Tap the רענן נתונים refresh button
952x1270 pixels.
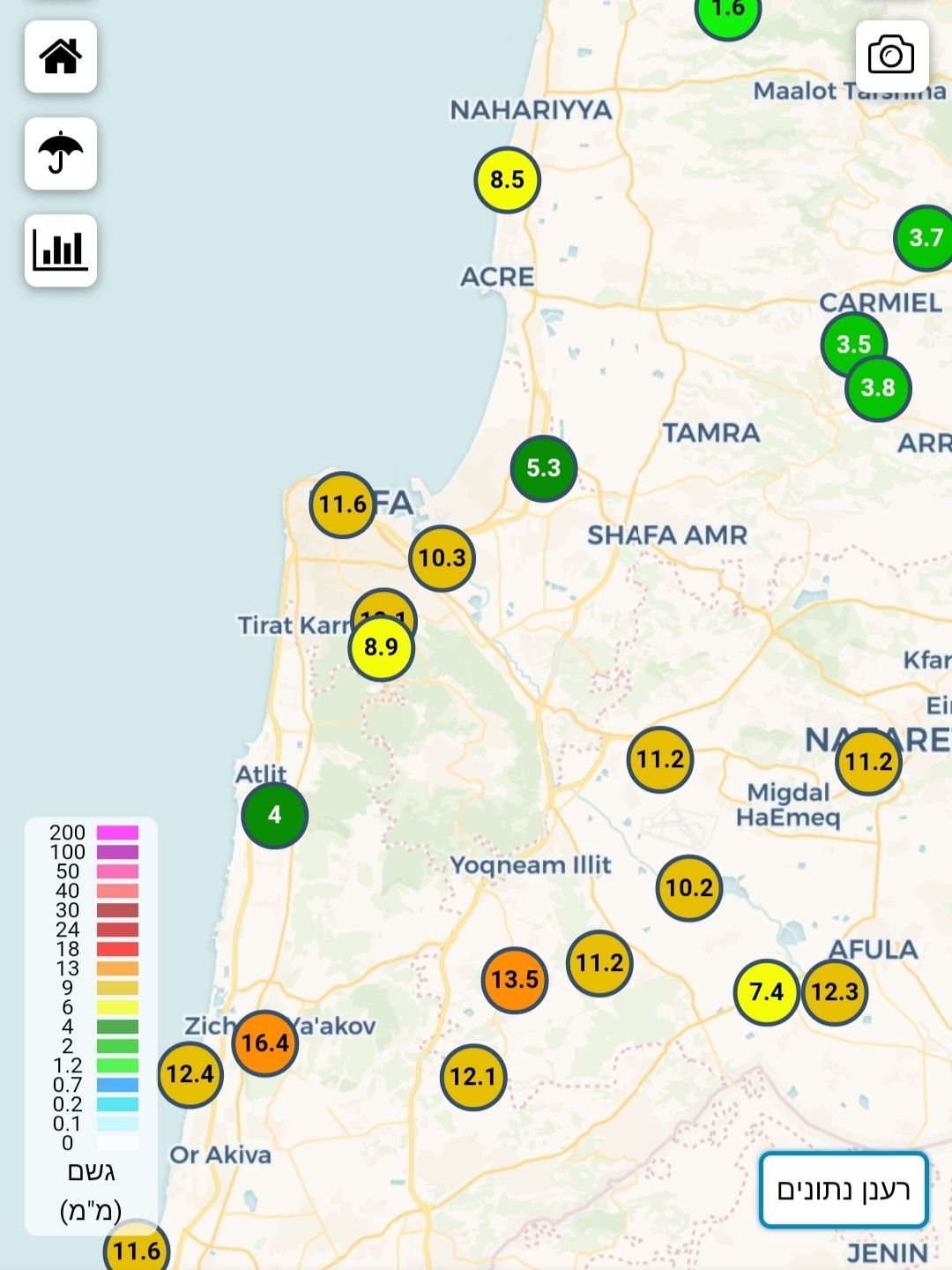click(843, 1190)
